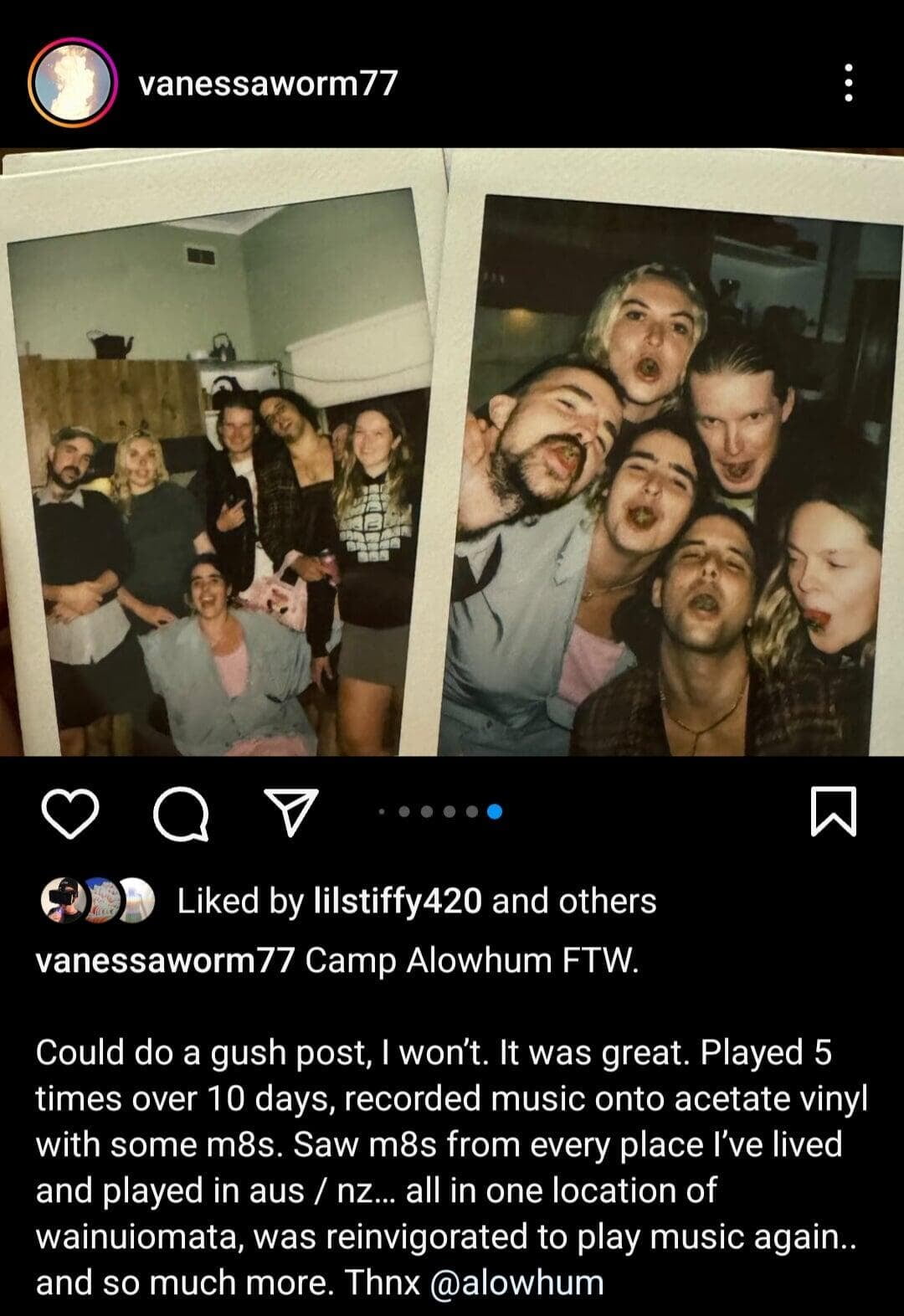Open the three-dot post options menu

849,83
